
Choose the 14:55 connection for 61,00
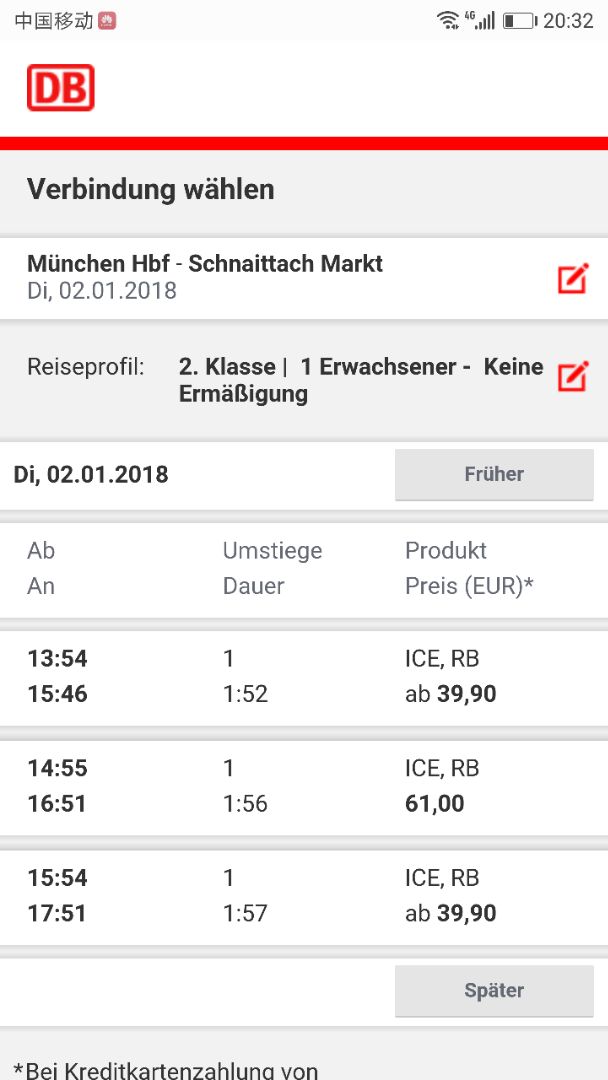click(304, 786)
